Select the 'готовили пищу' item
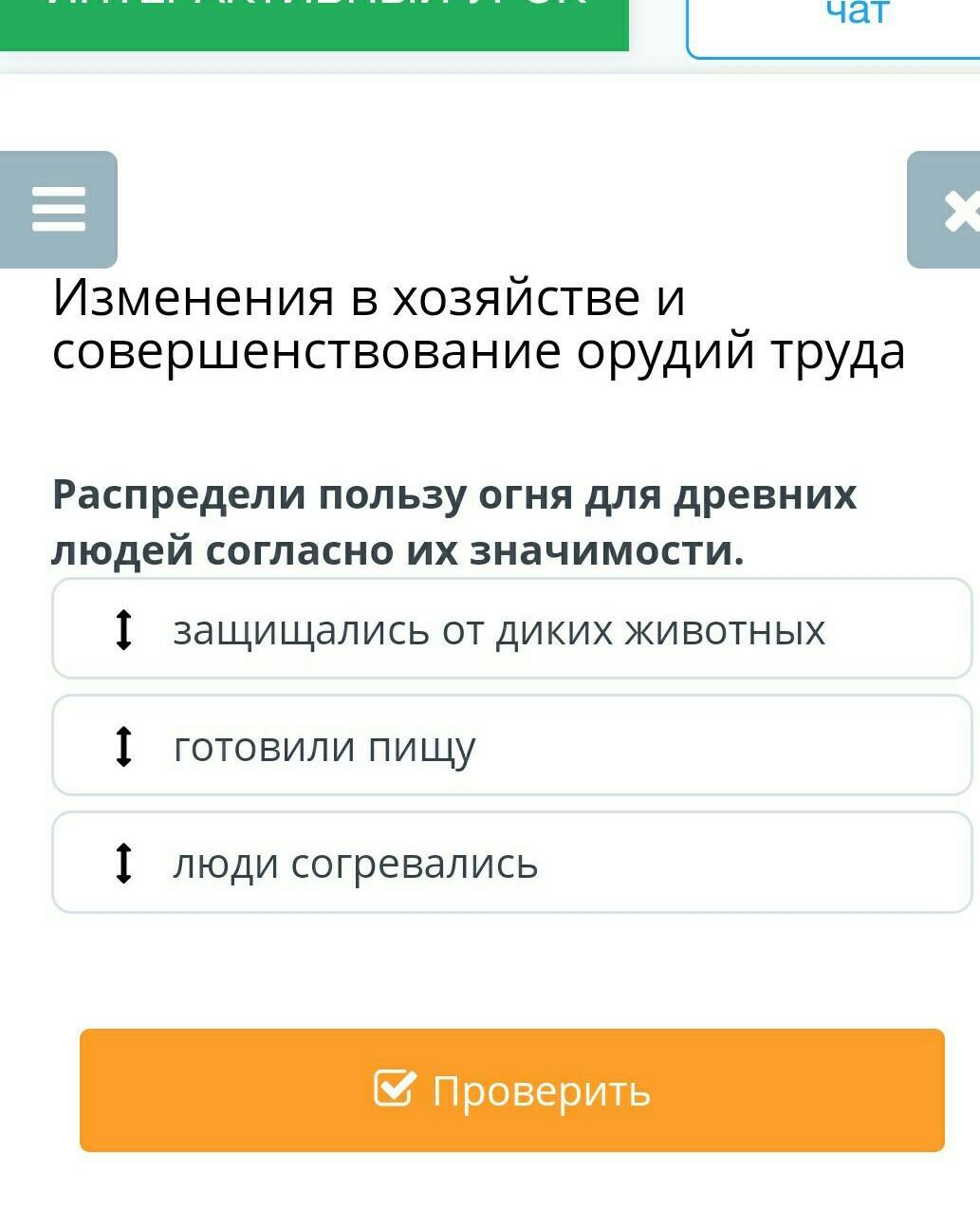This screenshot has width=980, height=1228. coord(512,747)
